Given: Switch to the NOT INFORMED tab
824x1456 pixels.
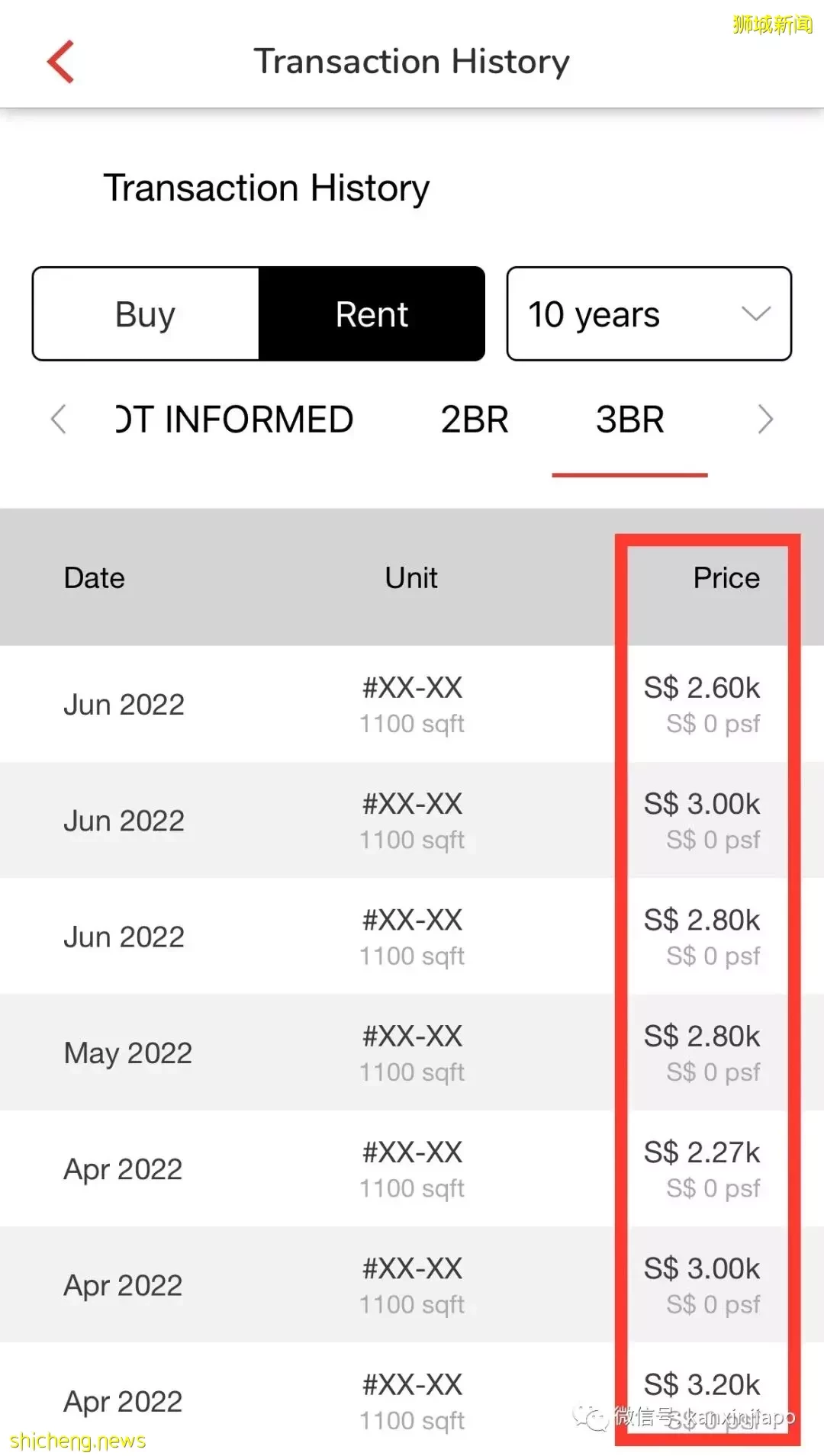Looking at the screenshot, I should point(235,419).
